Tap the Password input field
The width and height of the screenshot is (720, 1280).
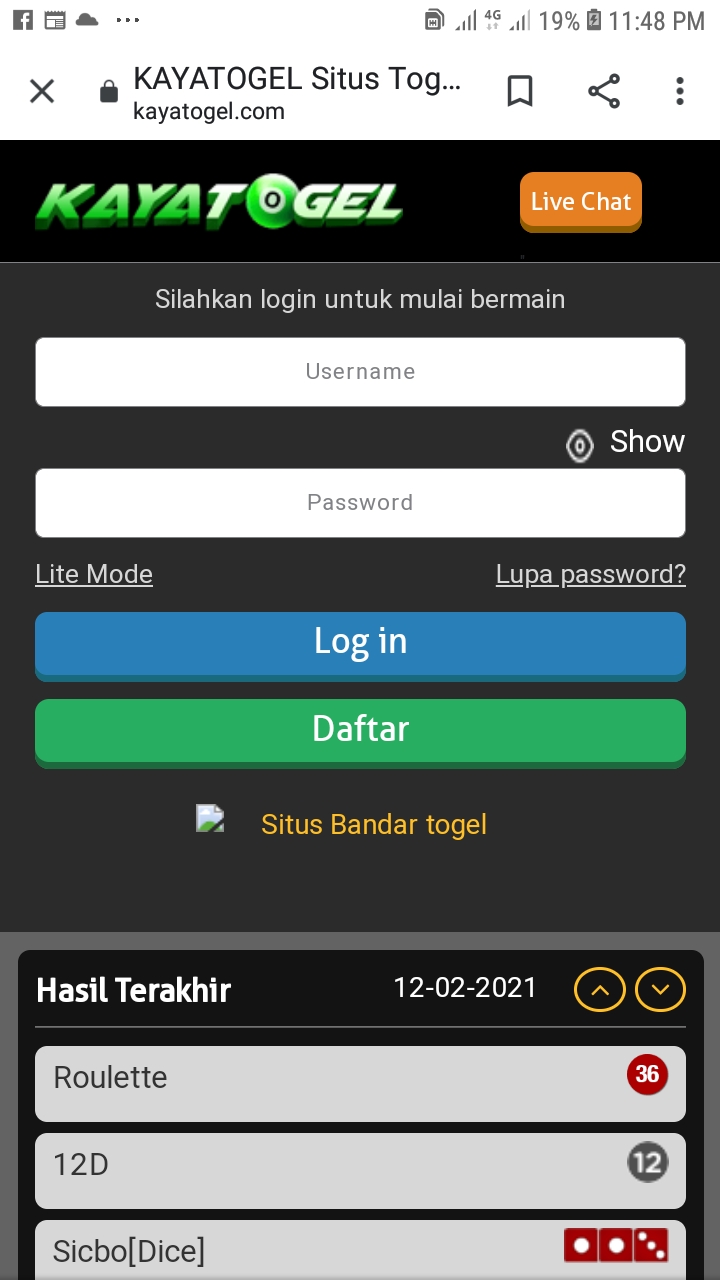360,503
